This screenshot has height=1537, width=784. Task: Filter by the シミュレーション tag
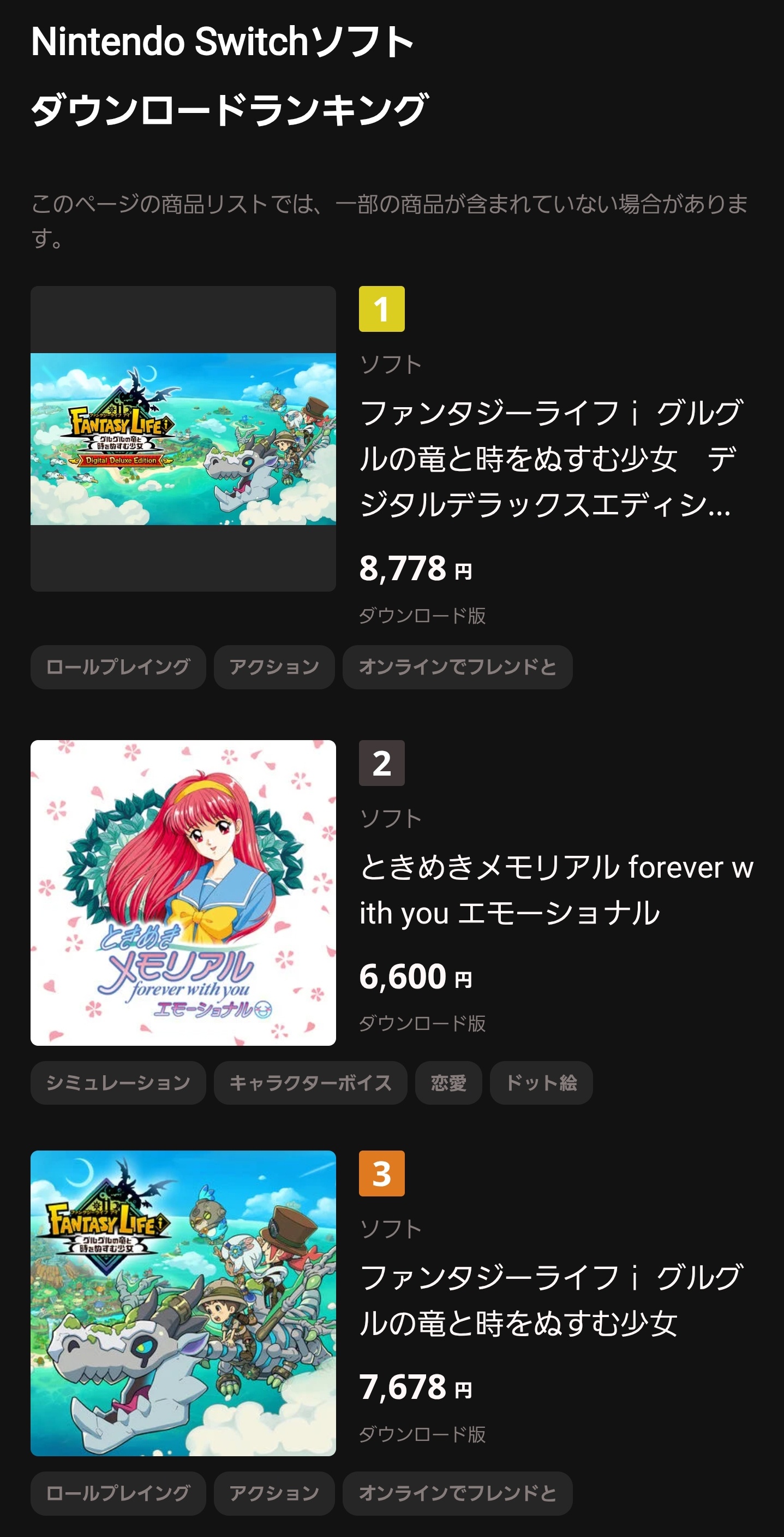[118, 1082]
